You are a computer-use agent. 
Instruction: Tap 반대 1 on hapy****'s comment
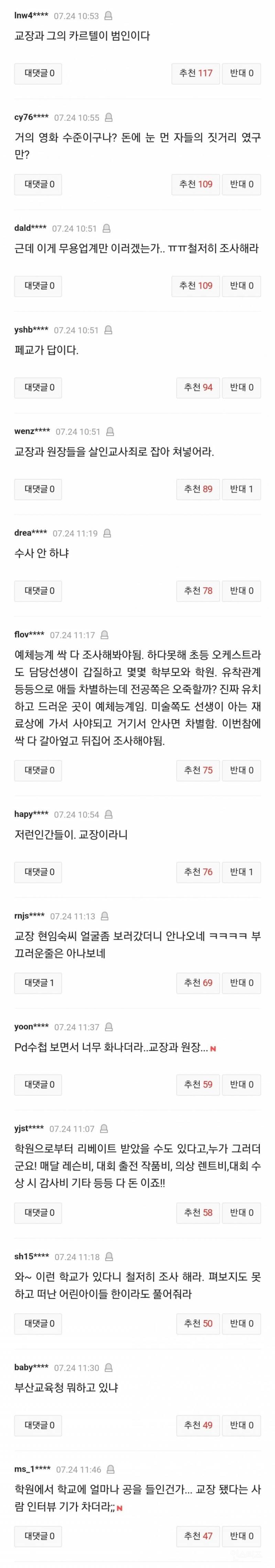(241, 872)
